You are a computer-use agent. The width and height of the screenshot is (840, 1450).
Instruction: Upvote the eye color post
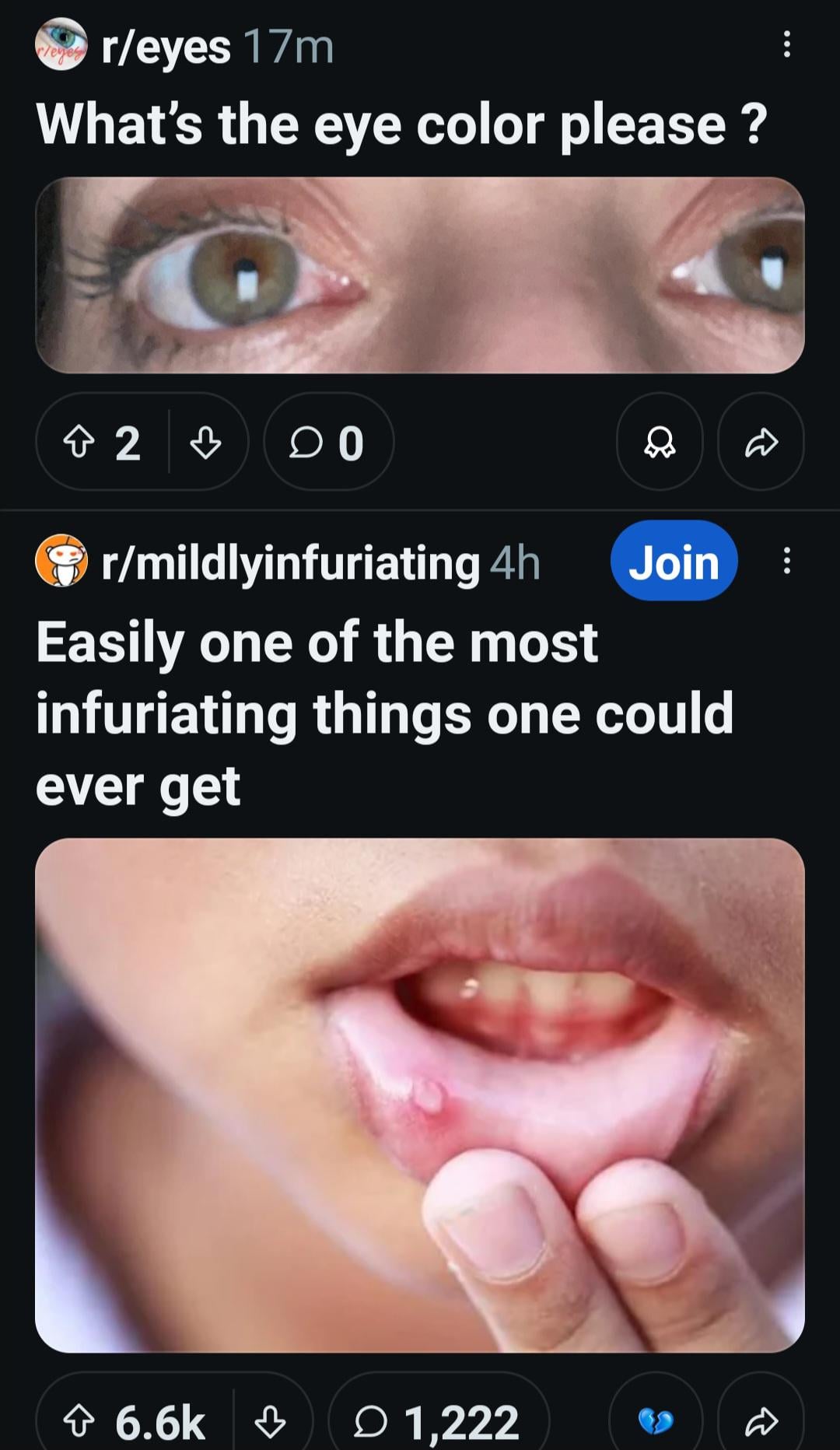point(78,443)
